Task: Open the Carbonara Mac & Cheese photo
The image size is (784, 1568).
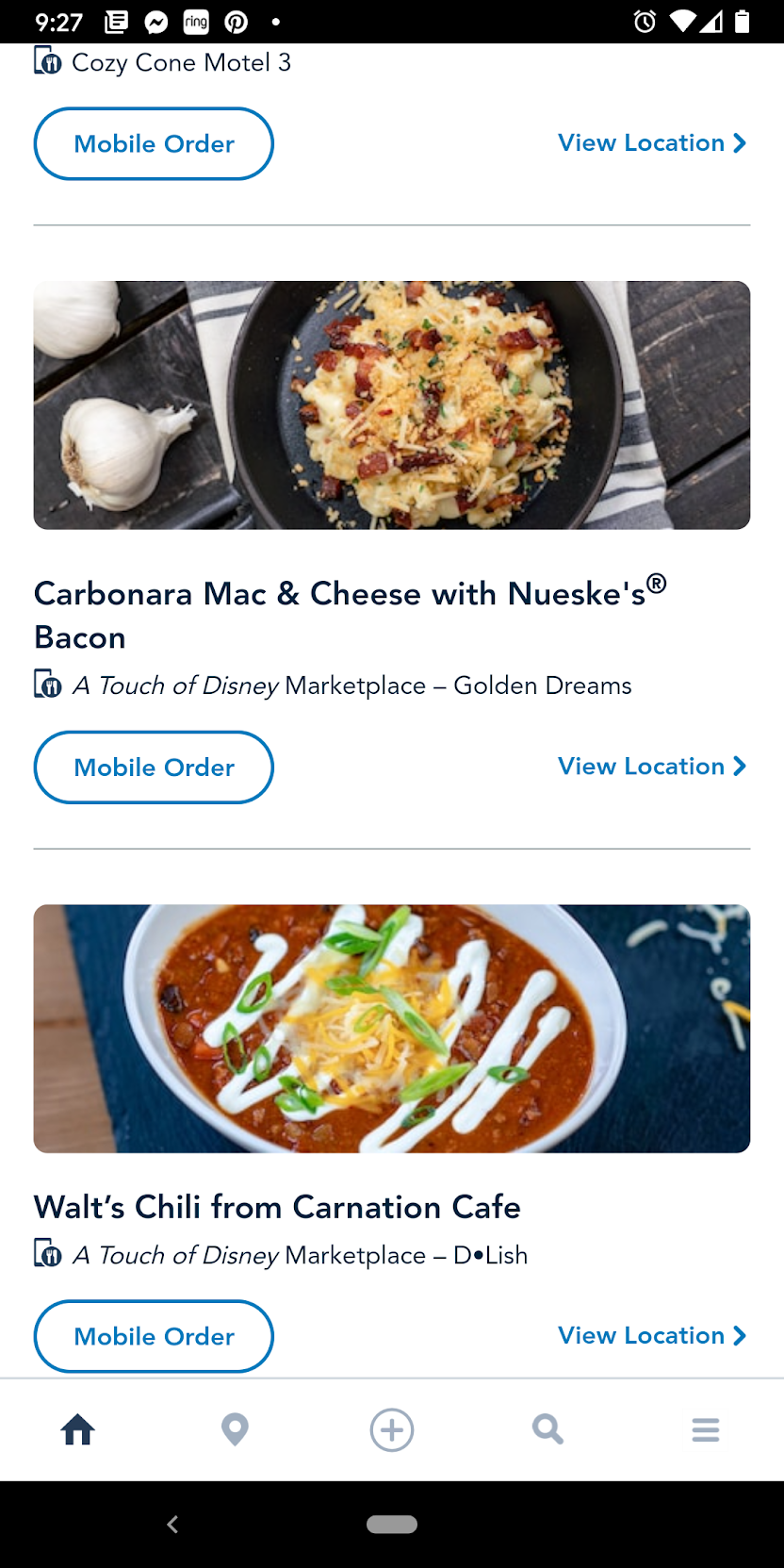Action: pyautogui.click(x=392, y=405)
